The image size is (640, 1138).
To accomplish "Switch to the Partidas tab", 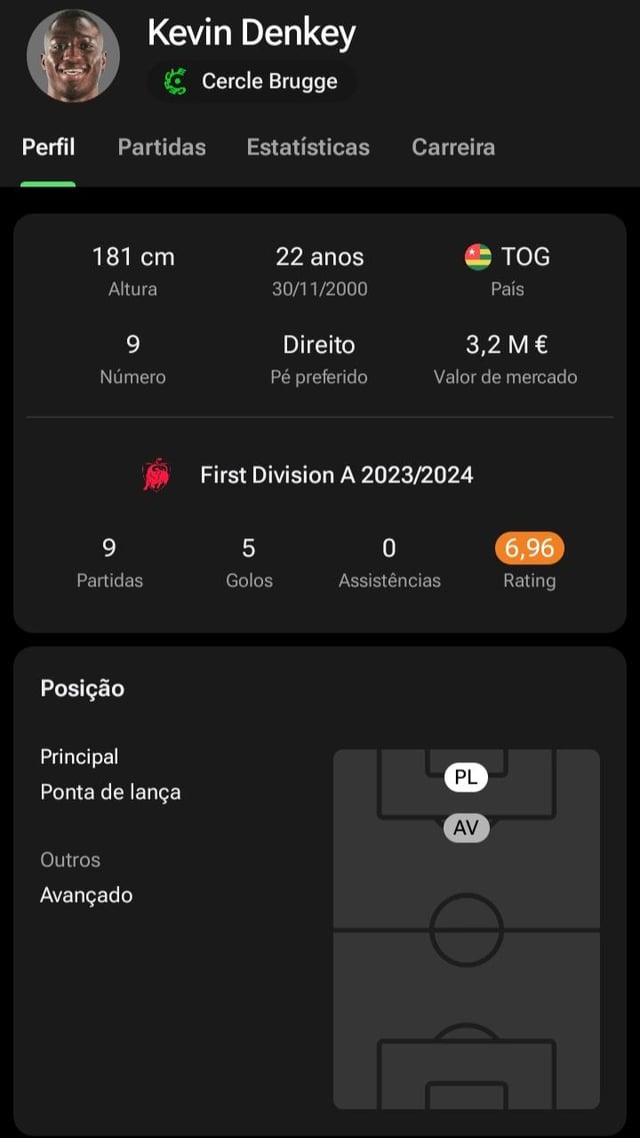I will [x=161, y=147].
